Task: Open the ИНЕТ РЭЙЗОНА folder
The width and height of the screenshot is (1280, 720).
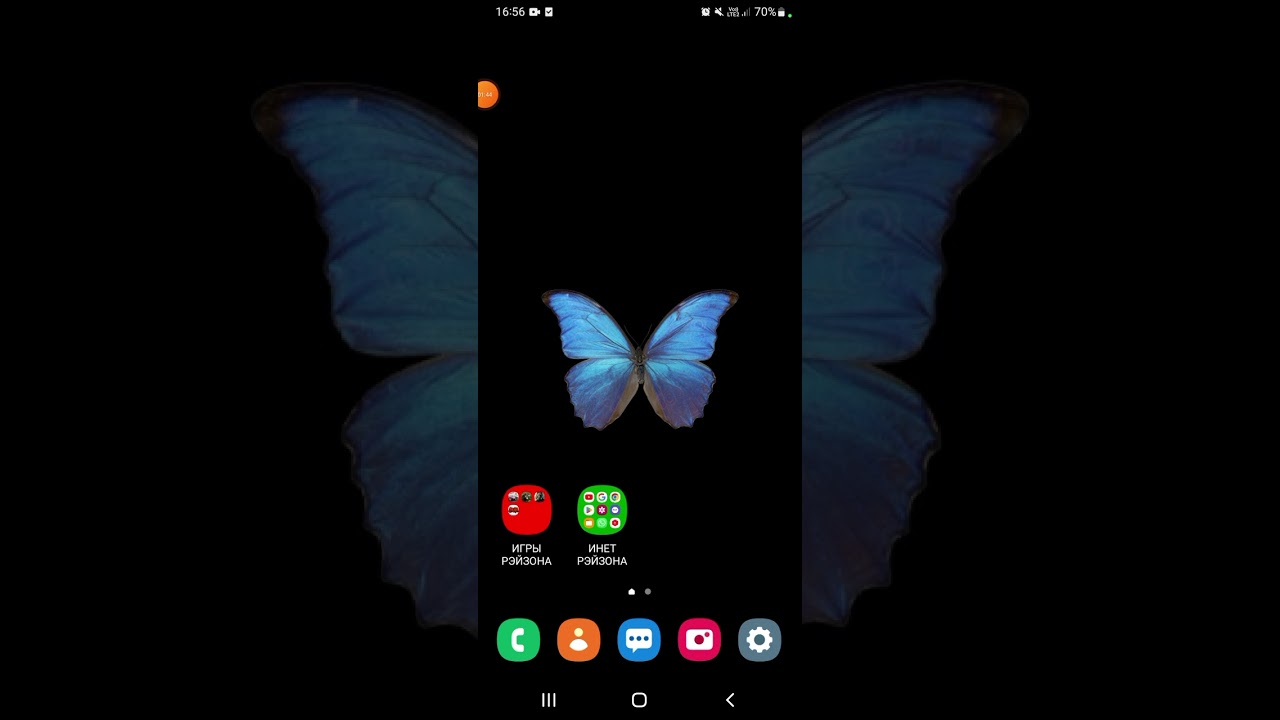Action: point(602,510)
